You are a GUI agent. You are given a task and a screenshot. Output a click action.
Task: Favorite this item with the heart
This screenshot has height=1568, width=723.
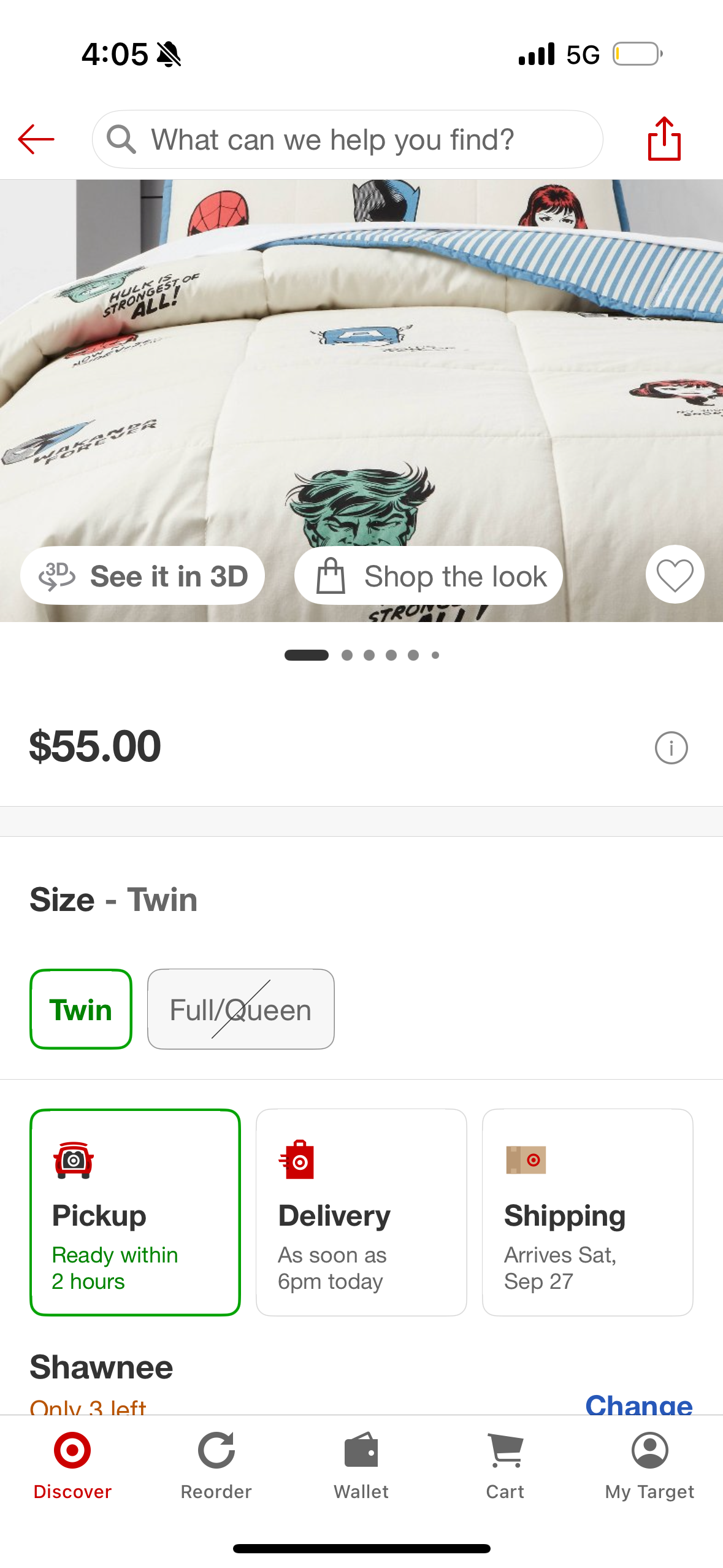(x=675, y=575)
